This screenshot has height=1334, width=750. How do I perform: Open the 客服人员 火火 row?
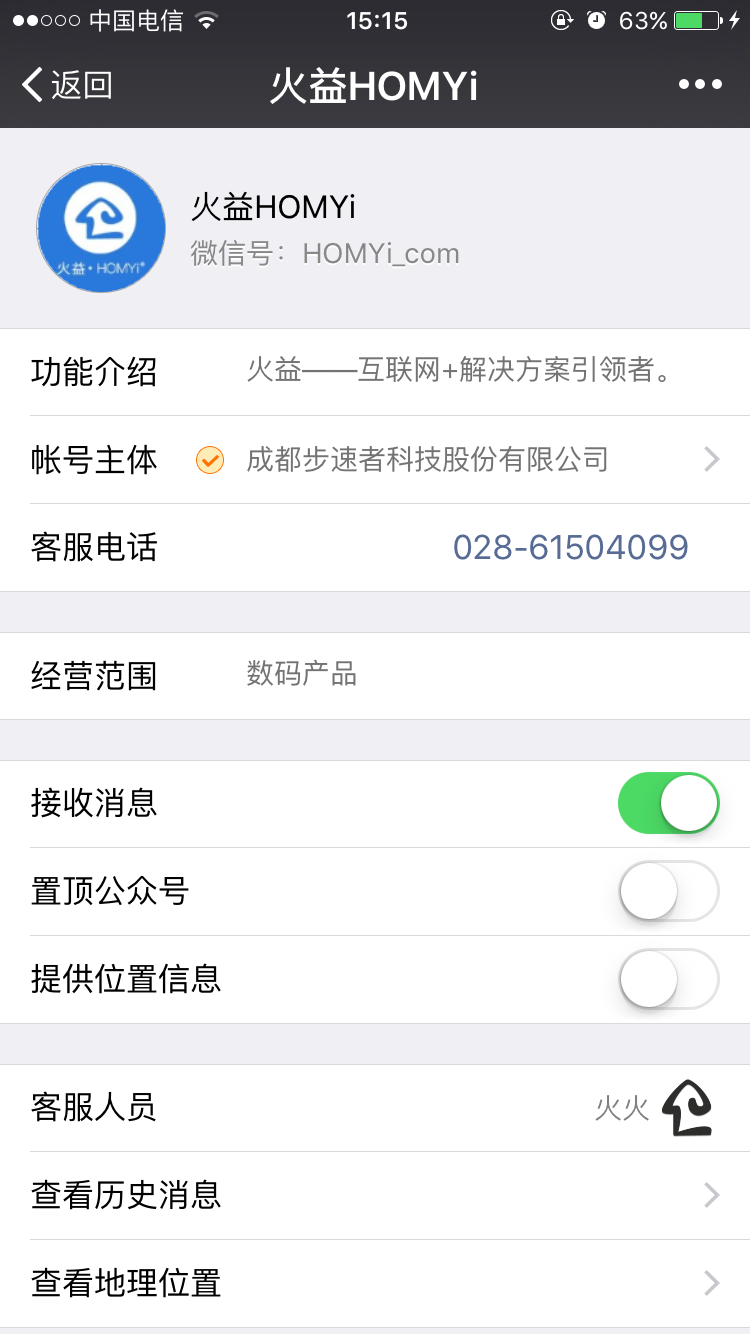click(375, 1108)
